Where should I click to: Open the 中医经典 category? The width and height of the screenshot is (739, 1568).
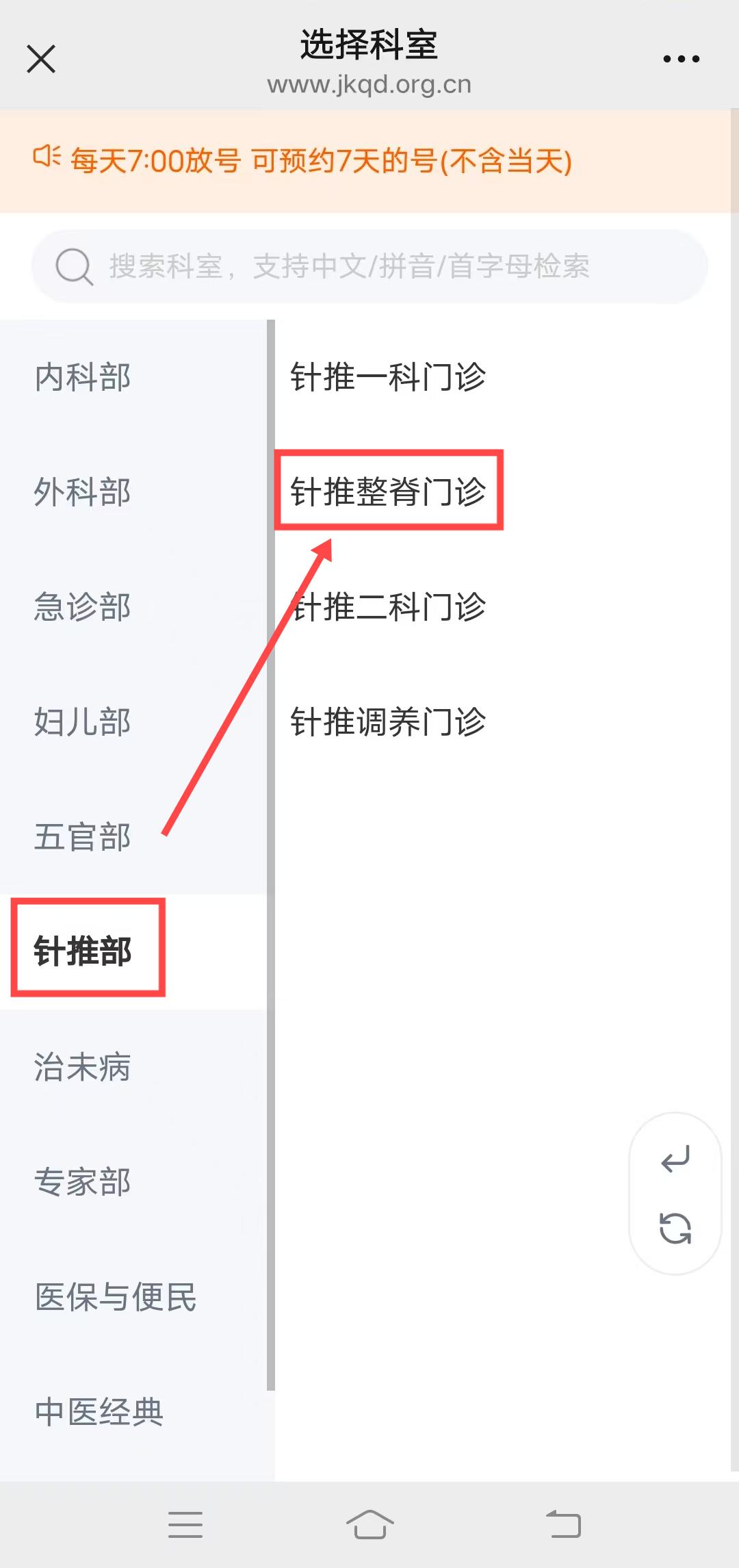[133, 1412]
